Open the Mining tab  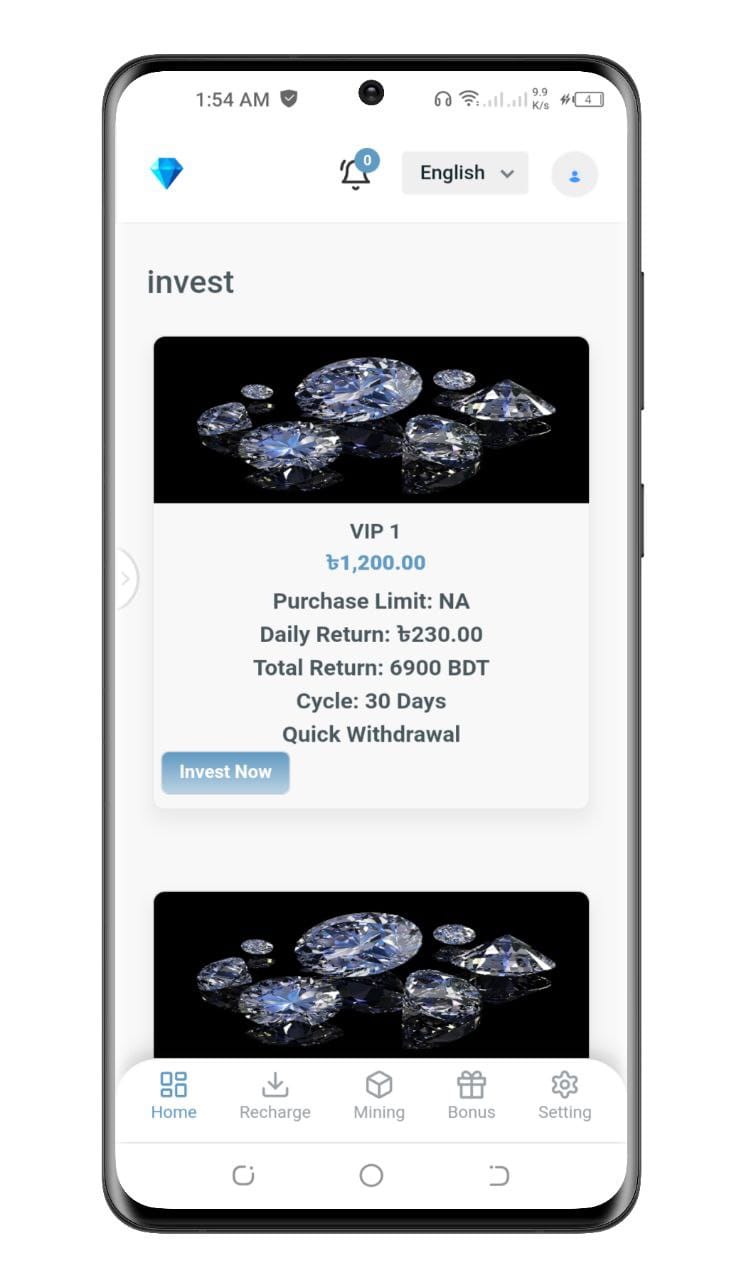point(379,1096)
